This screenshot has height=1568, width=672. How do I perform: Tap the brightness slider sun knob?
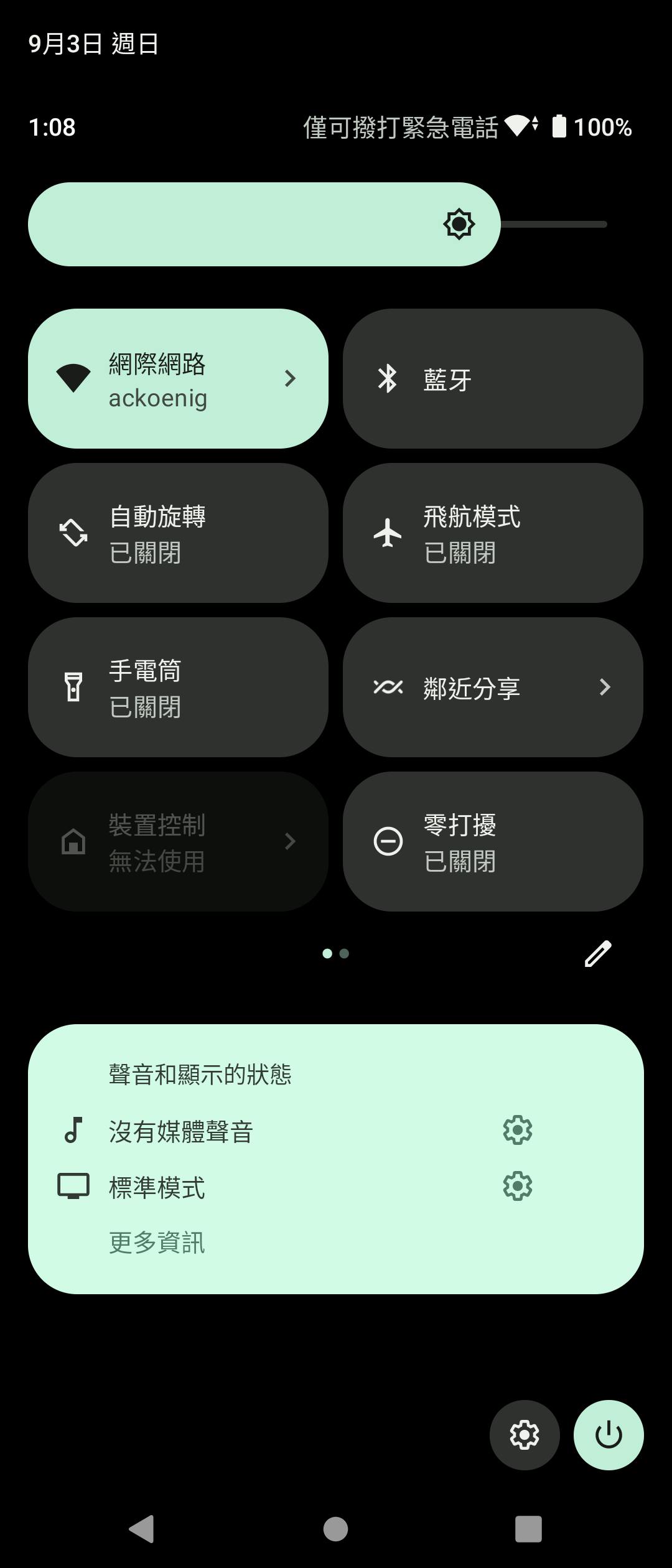[x=459, y=224]
